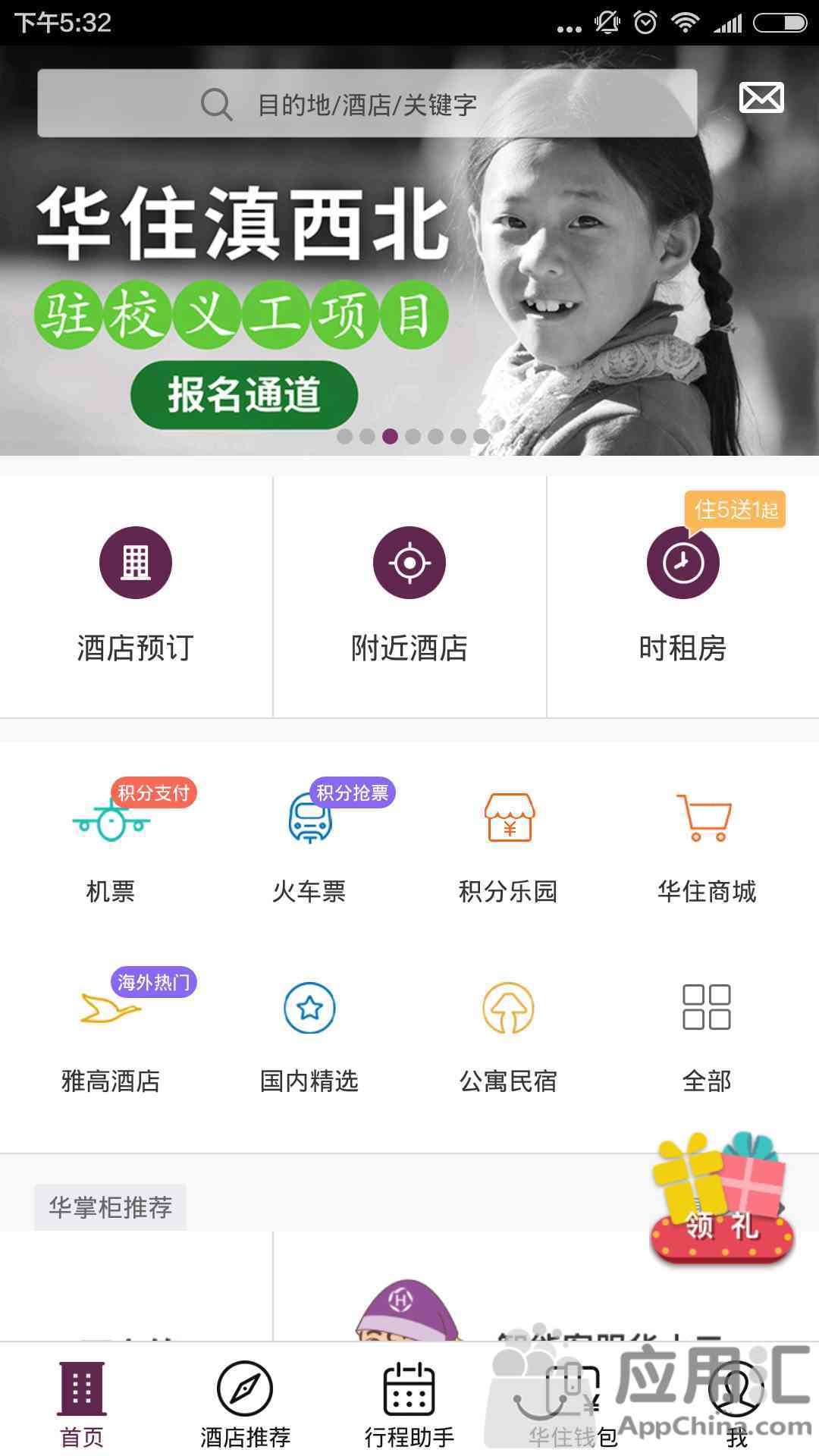Open the messages envelope icon
Image resolution: width=819 pixels, height=1456 pixels.
(761, 98)
